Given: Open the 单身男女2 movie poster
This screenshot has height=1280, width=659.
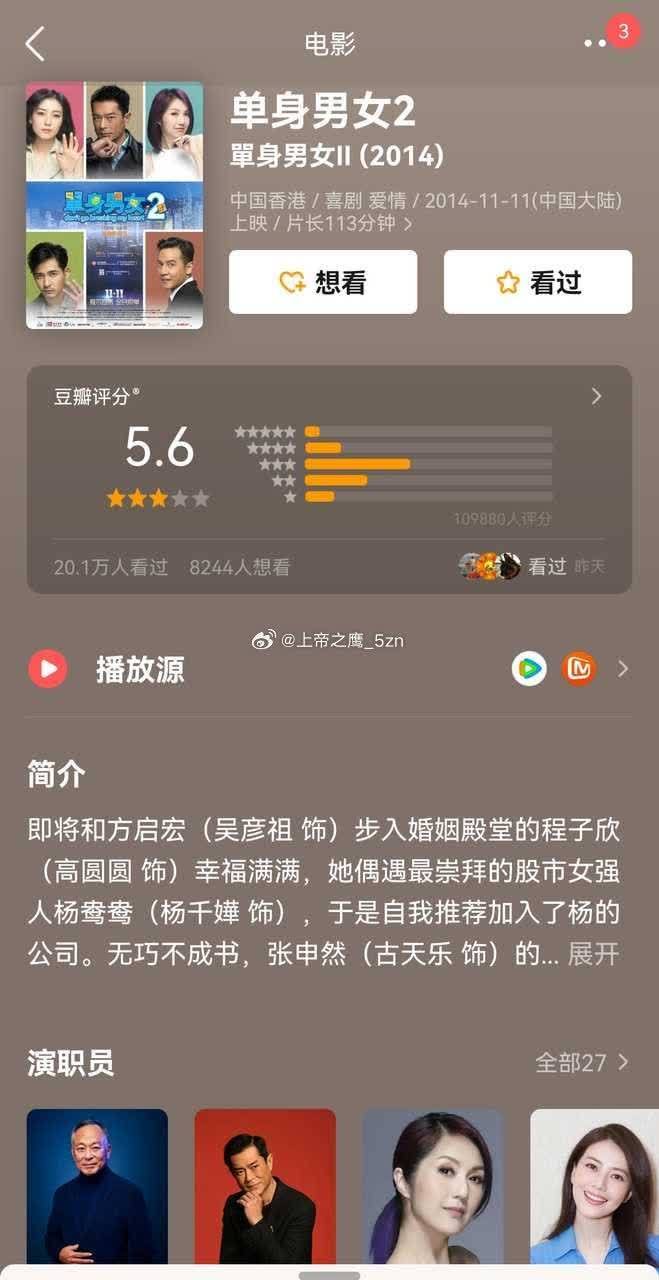Looking at the screenshot, I should tap(114, 205).
